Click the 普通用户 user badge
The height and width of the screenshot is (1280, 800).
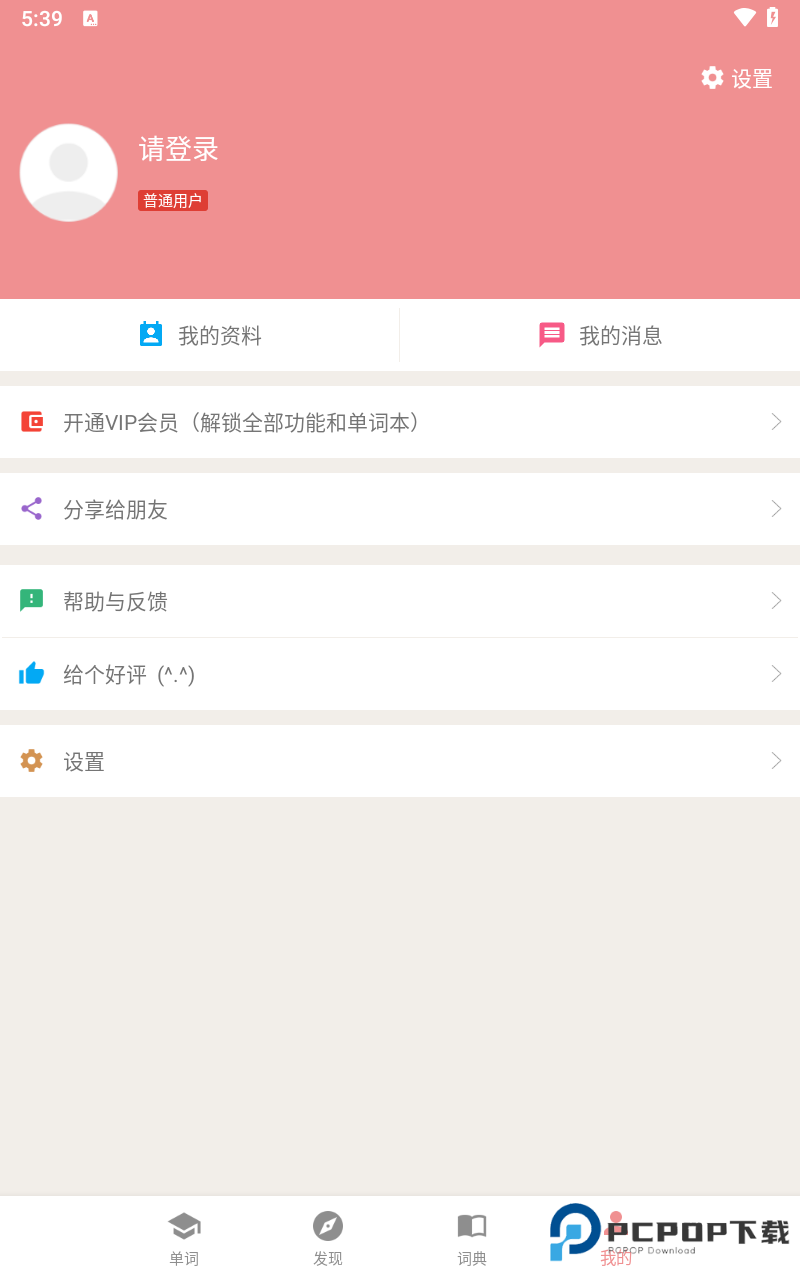172,200
